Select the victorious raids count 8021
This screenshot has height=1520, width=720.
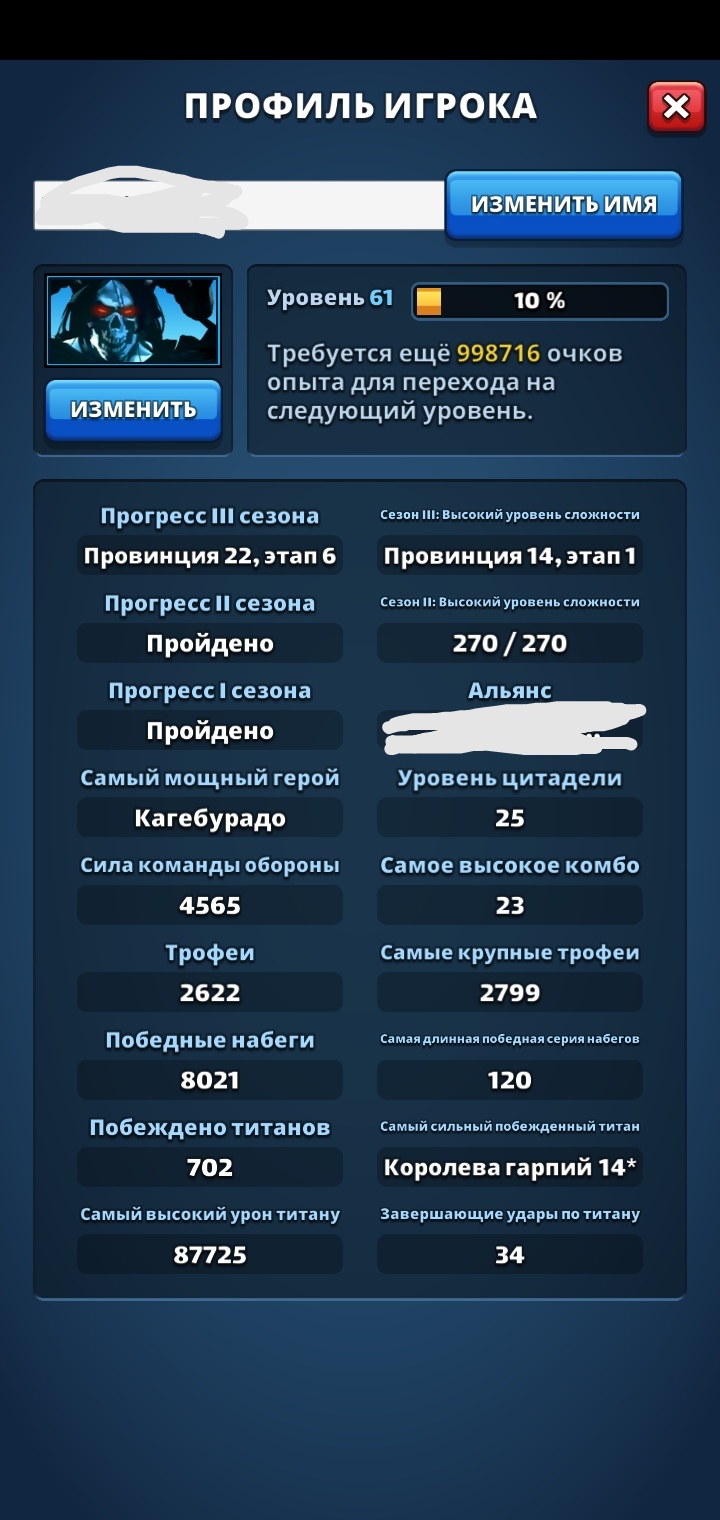point(209,1080)
